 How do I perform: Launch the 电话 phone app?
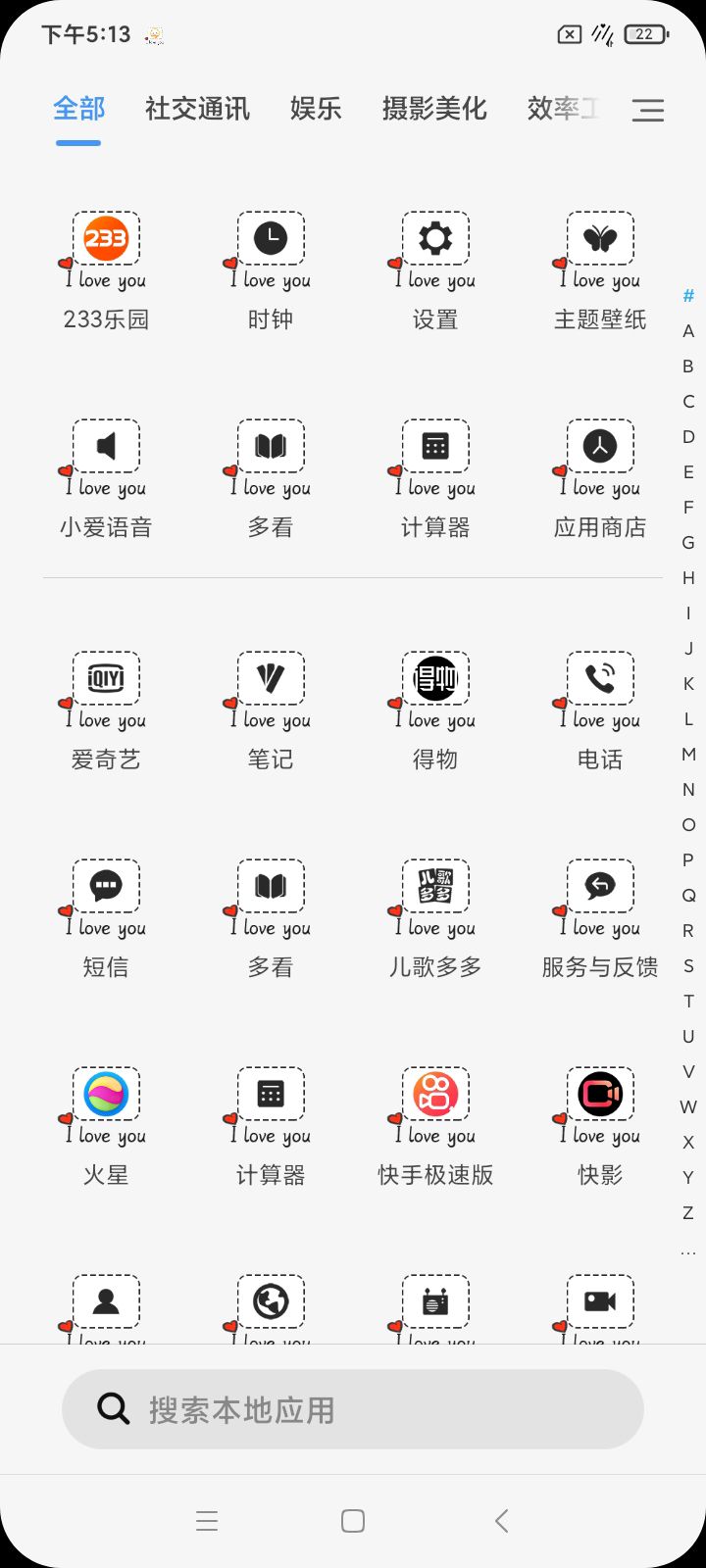tap(600, 680)
